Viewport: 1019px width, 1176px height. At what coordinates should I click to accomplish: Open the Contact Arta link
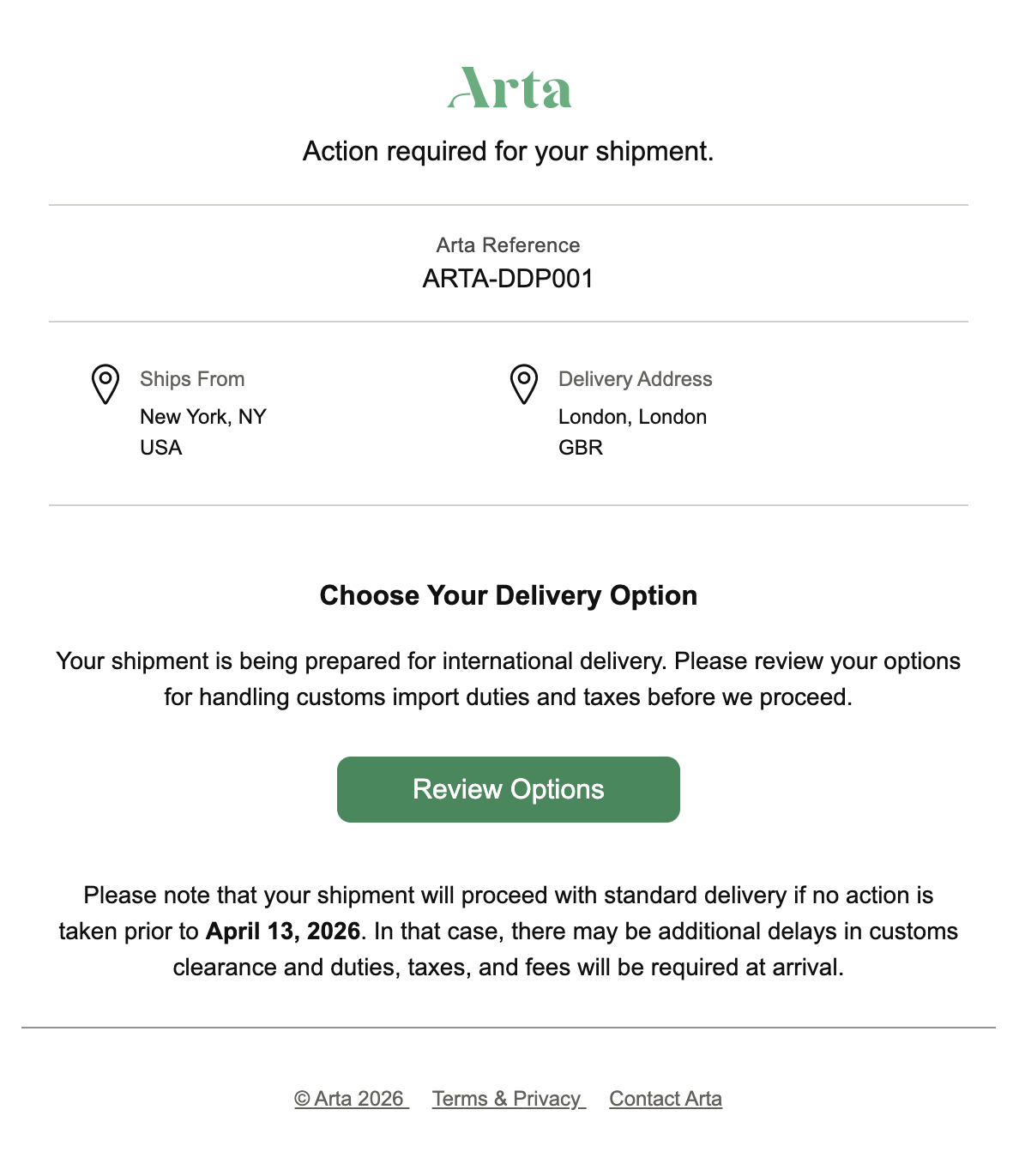[665, 1099]
